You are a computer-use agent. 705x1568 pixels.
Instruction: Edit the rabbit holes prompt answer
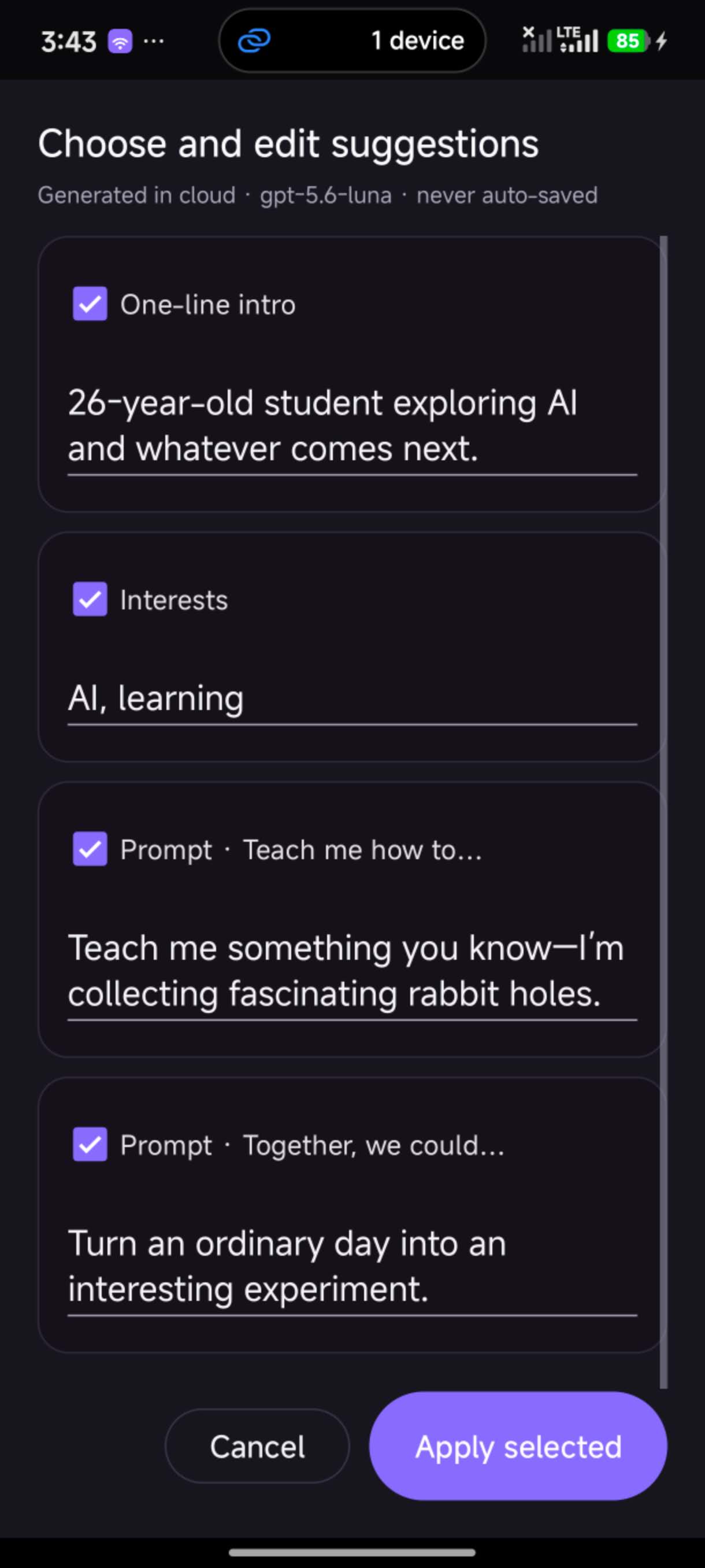(x=352, y=970)
